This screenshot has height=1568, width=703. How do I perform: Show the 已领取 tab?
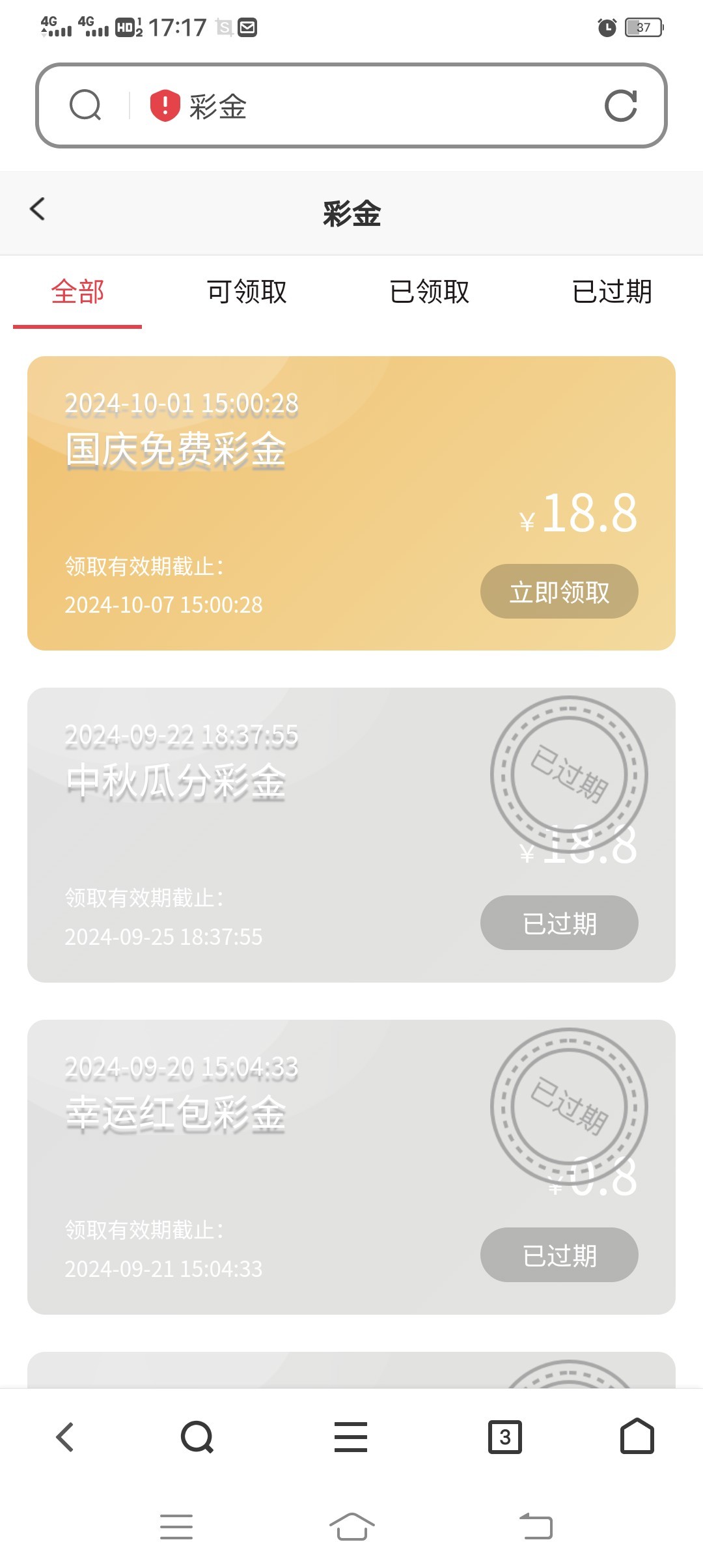coord(430,292)
